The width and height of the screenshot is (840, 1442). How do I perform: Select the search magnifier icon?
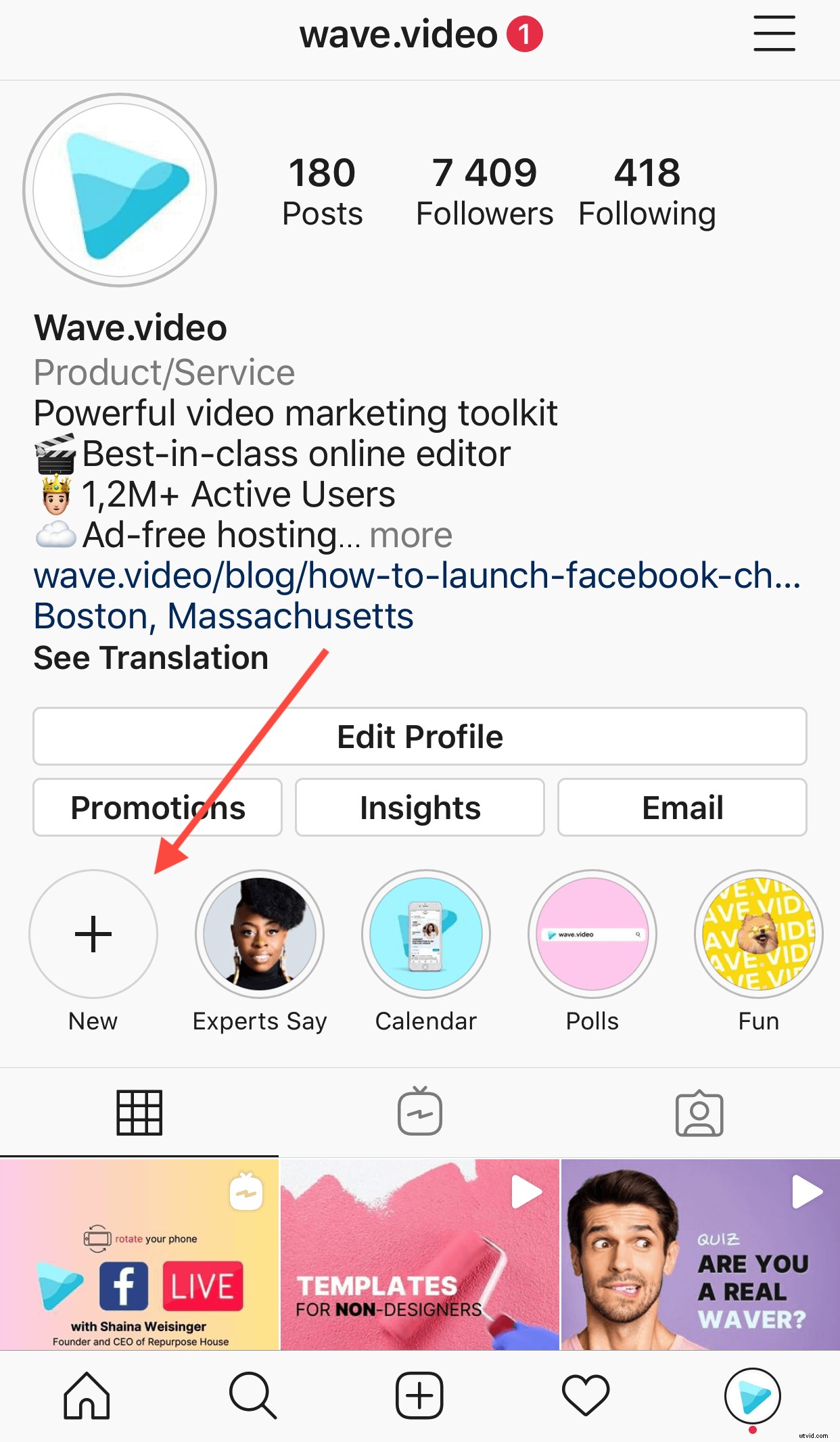click(x=252, y=1393)
